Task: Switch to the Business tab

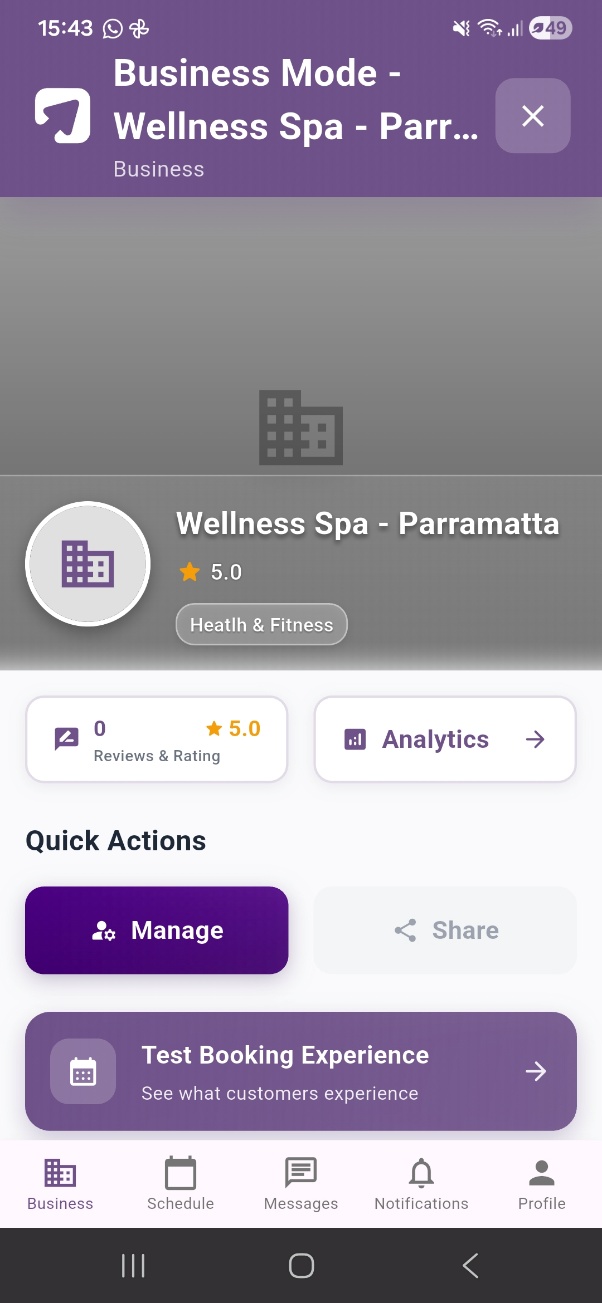Action: (x=60, y=1184)
